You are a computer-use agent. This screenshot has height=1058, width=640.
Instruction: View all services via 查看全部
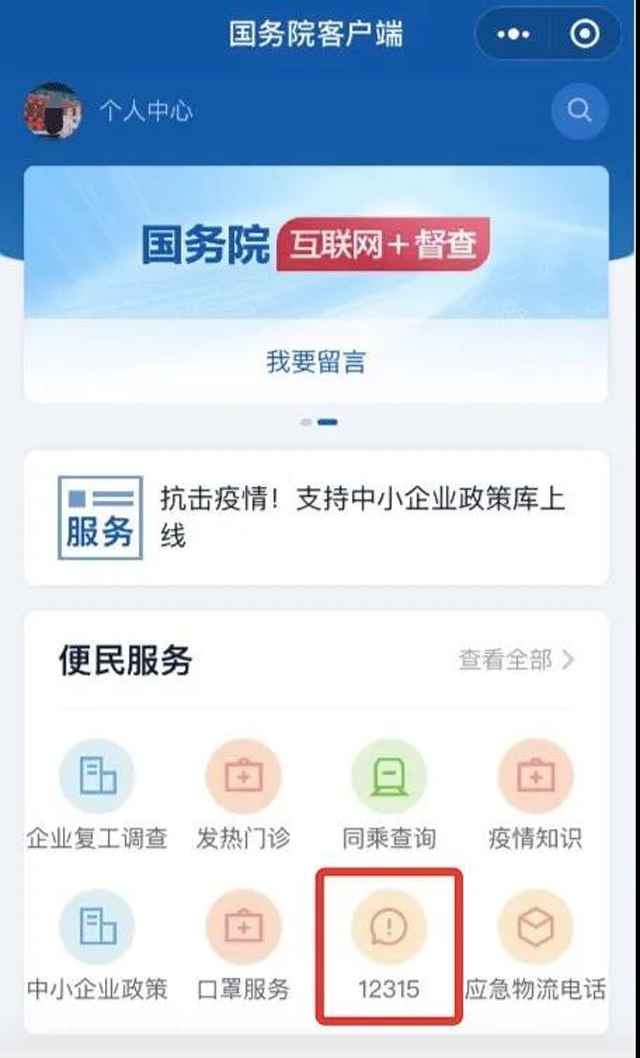(x=517, y=660)
